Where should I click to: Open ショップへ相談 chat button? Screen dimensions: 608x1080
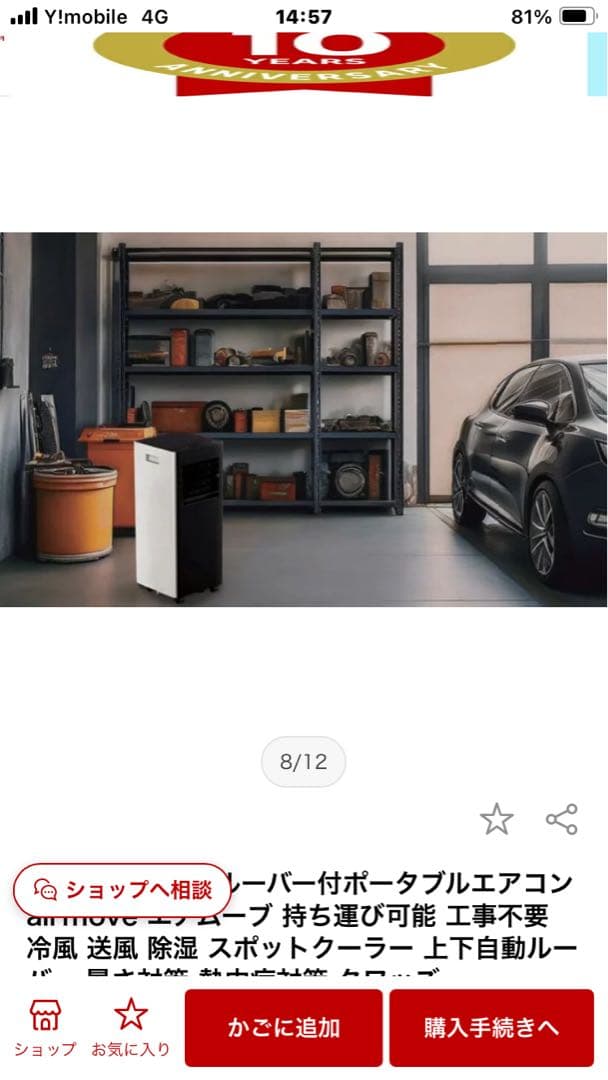[123, 889]
